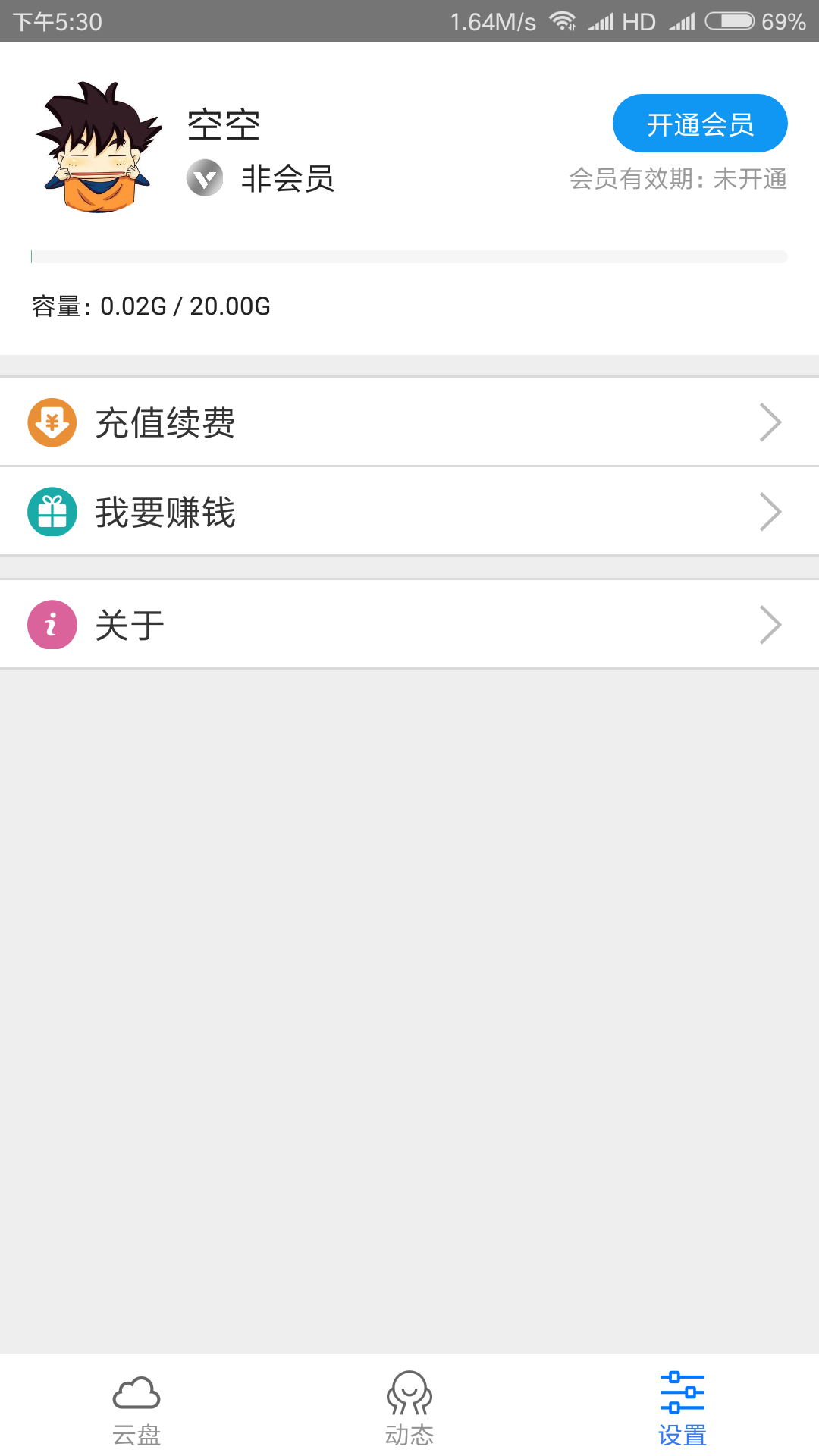Open the 充值续费 row
This screenshot has width=819, height=1456.
tap(409, 422)
